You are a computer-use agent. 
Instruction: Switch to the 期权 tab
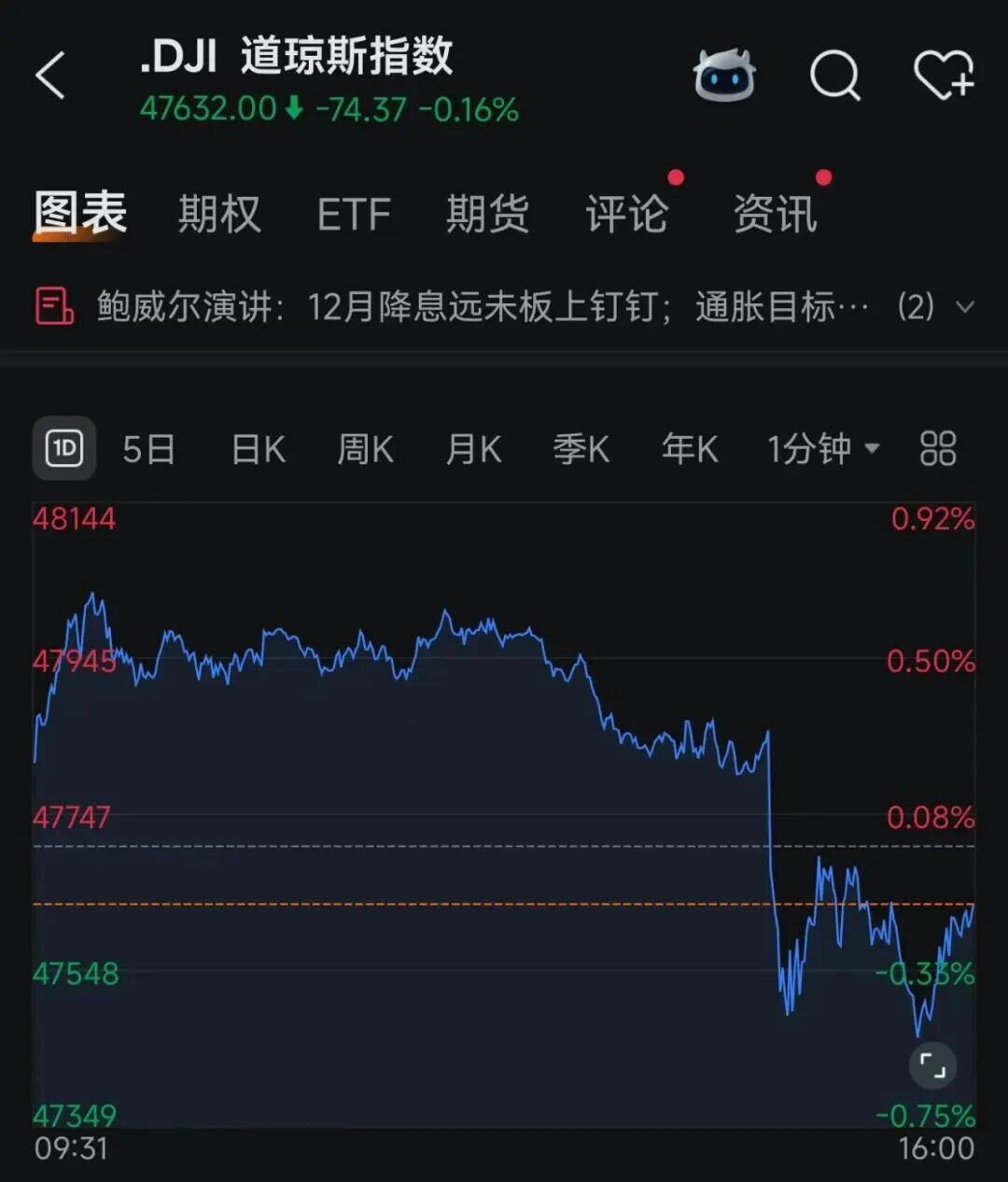click(219, 214)
